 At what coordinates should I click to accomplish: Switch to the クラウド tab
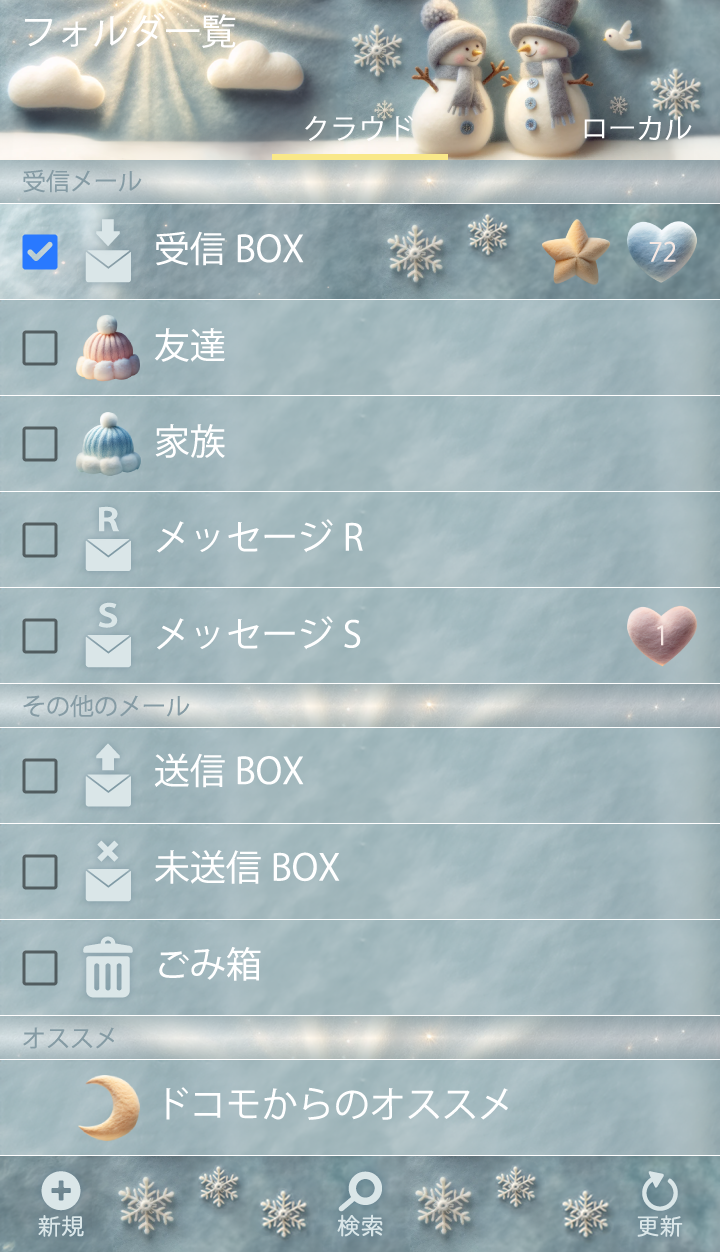359,129
